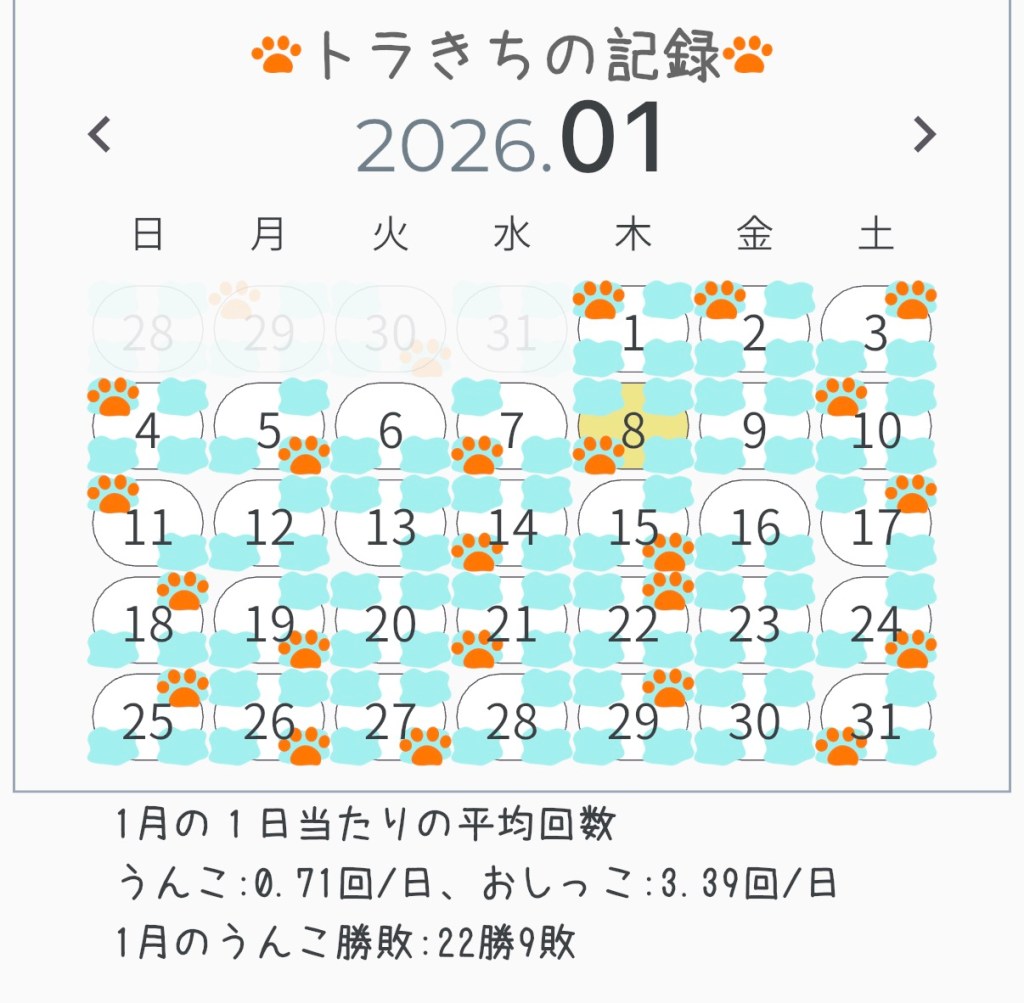This screenshot has width=1024, height=1003.
Task: Select day 19
Action: tap(269, 624)
